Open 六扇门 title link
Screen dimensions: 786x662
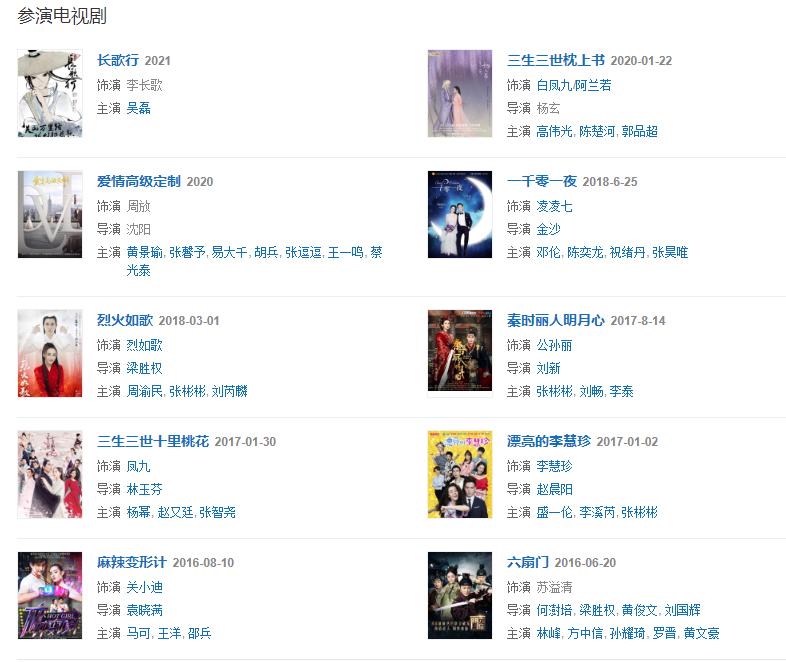(x=528, y=562)
